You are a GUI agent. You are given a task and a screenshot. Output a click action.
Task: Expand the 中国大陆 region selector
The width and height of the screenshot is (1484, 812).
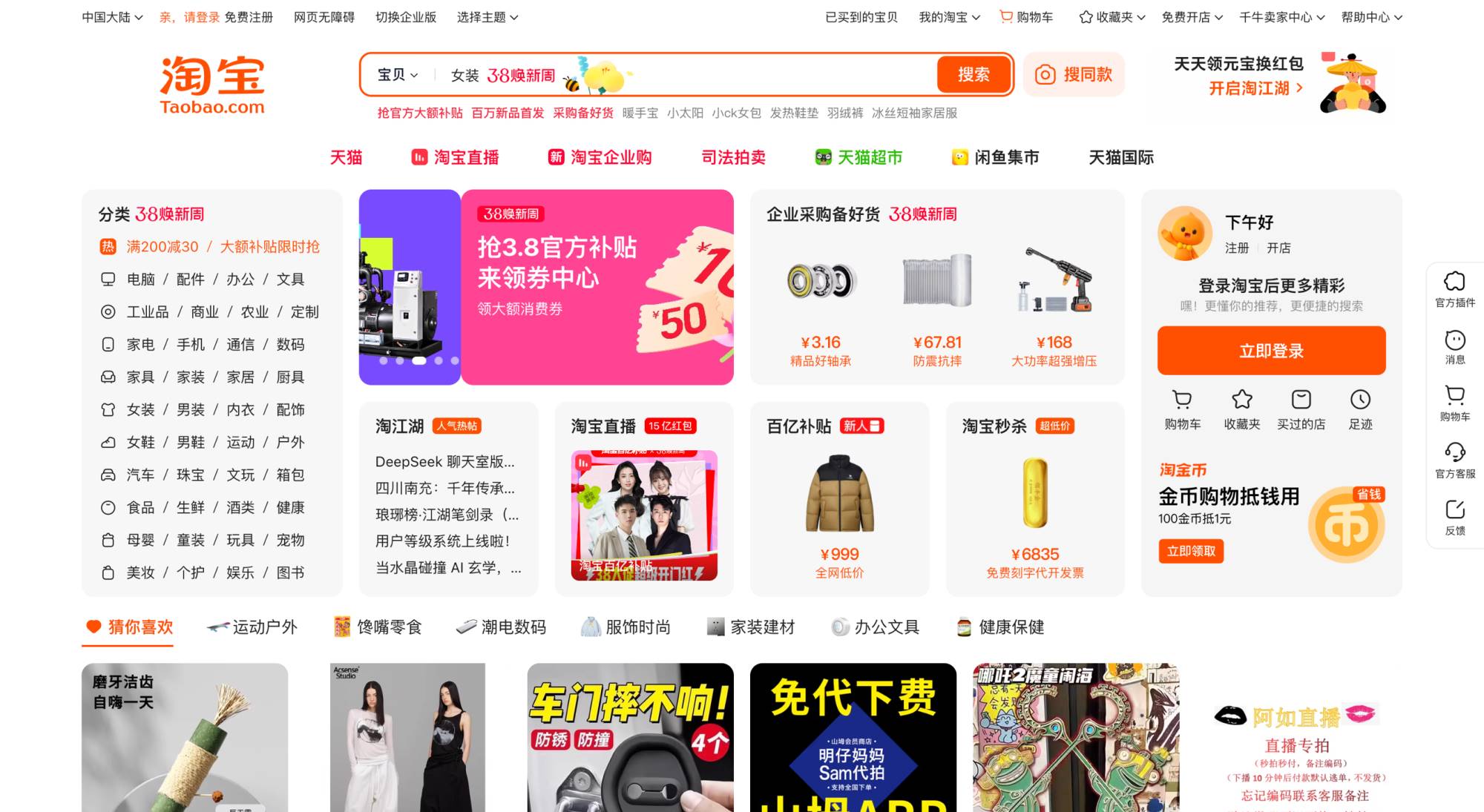pyautogui.click(x=112, y=17)
